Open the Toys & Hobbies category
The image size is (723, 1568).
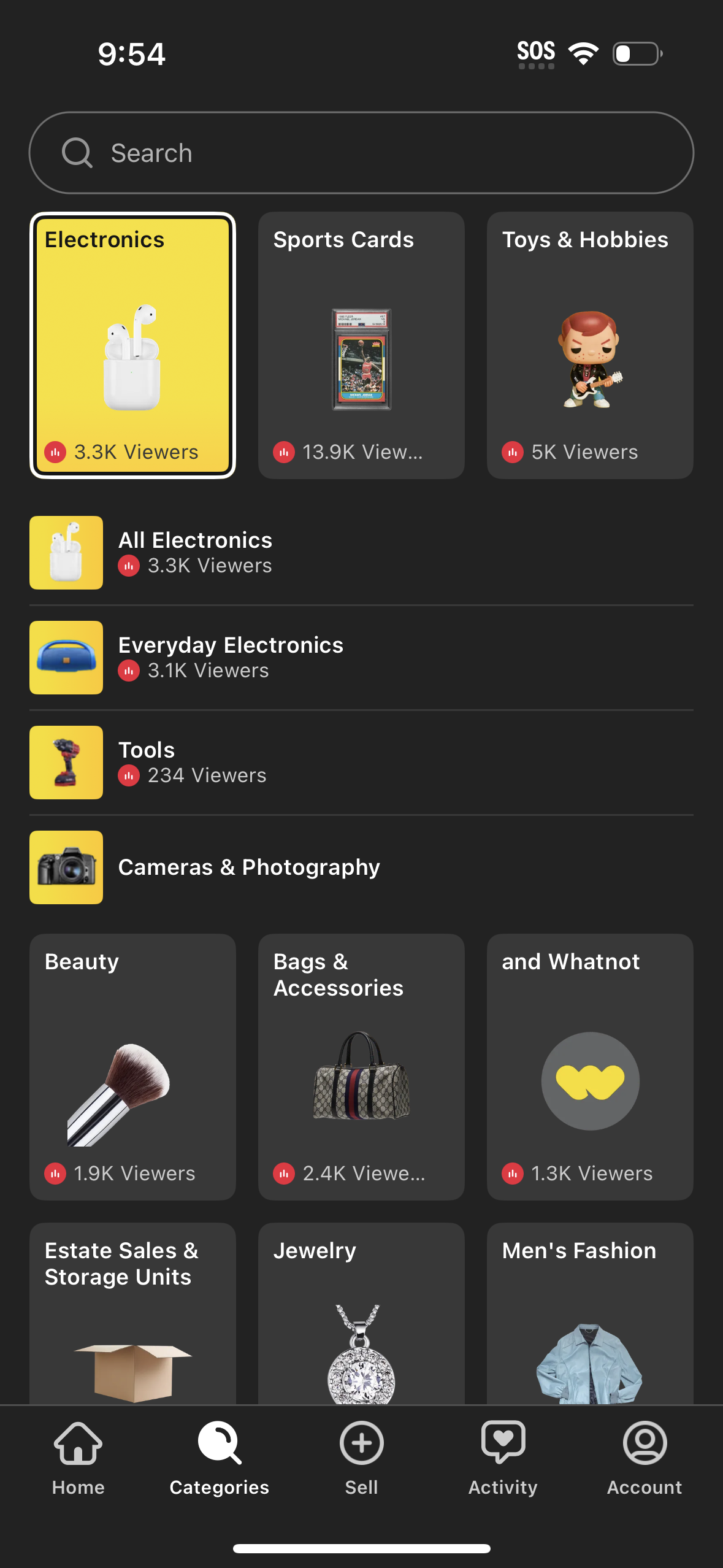[x=589, y=344]
